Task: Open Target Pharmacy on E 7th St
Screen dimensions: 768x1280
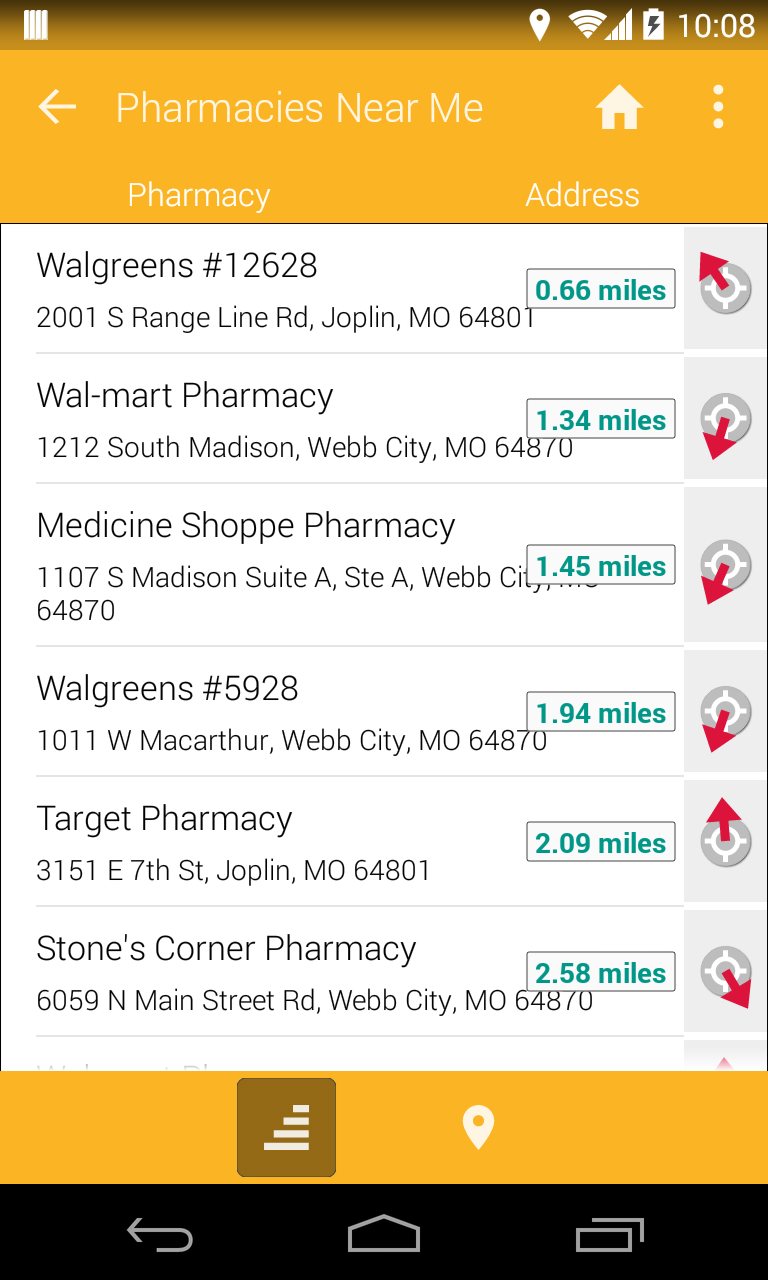Action: pyautogui.click(x=280, y=842)
